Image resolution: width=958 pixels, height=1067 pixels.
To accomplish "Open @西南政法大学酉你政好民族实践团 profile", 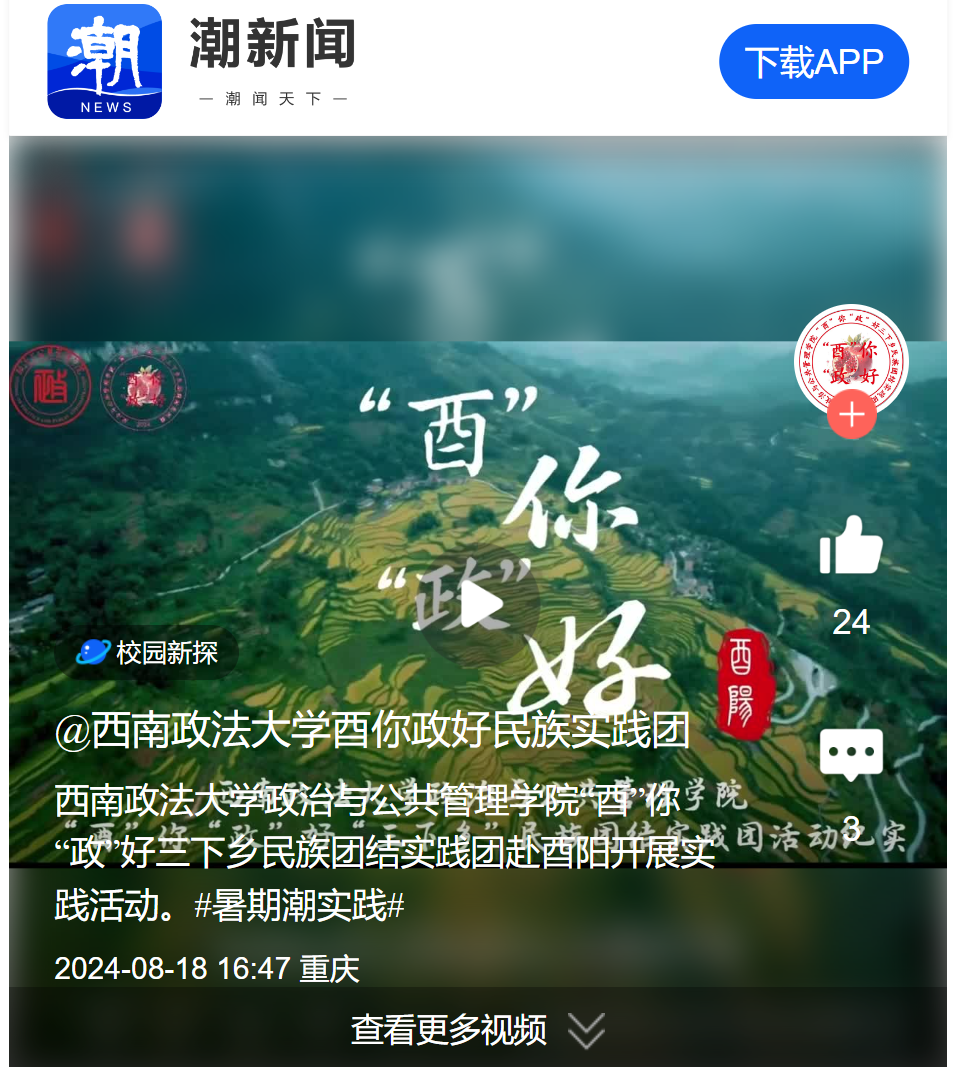I will [372, 732].
